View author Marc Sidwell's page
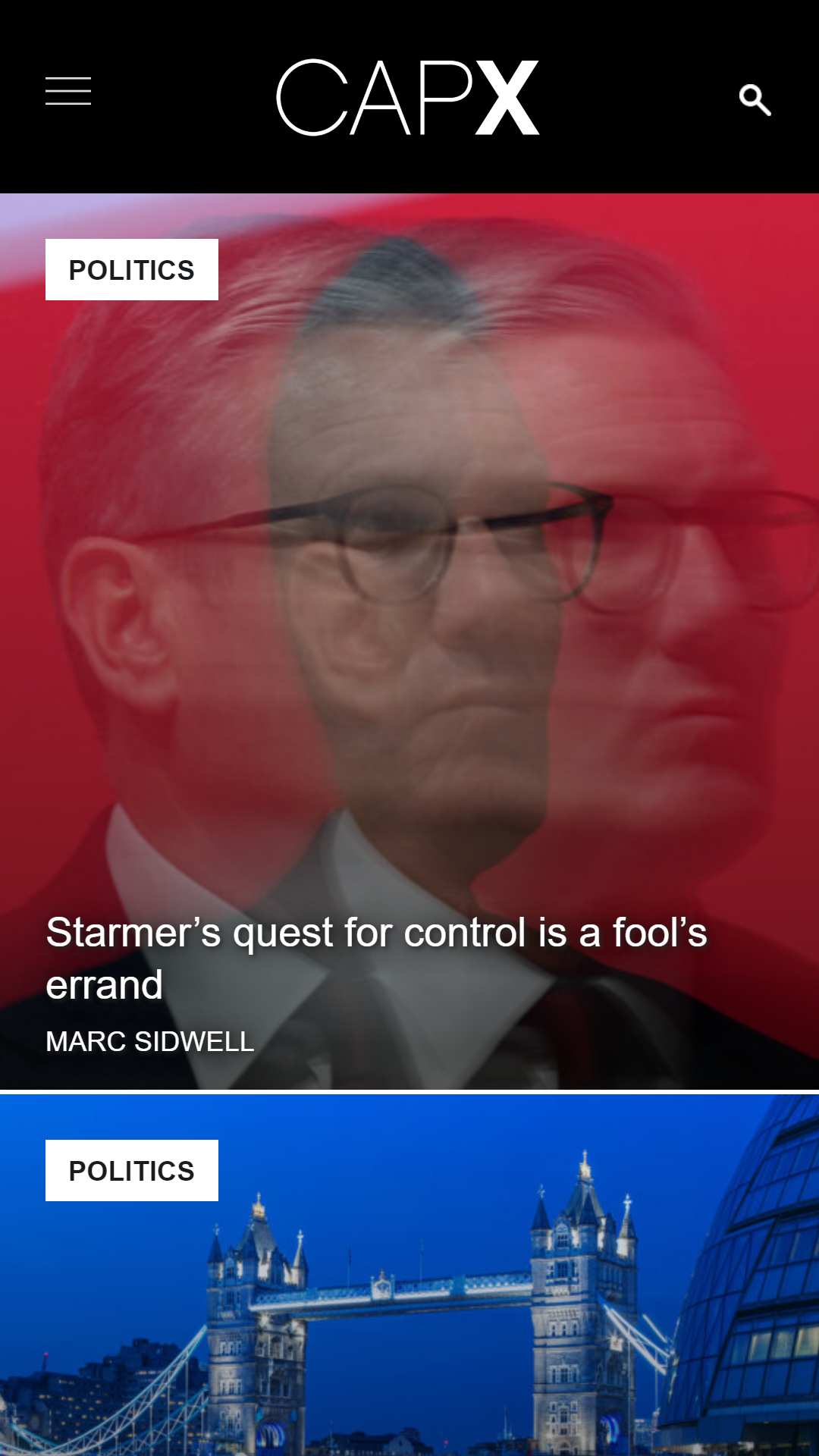Screen dimensions: 819x1456 tap(150, 1041)
